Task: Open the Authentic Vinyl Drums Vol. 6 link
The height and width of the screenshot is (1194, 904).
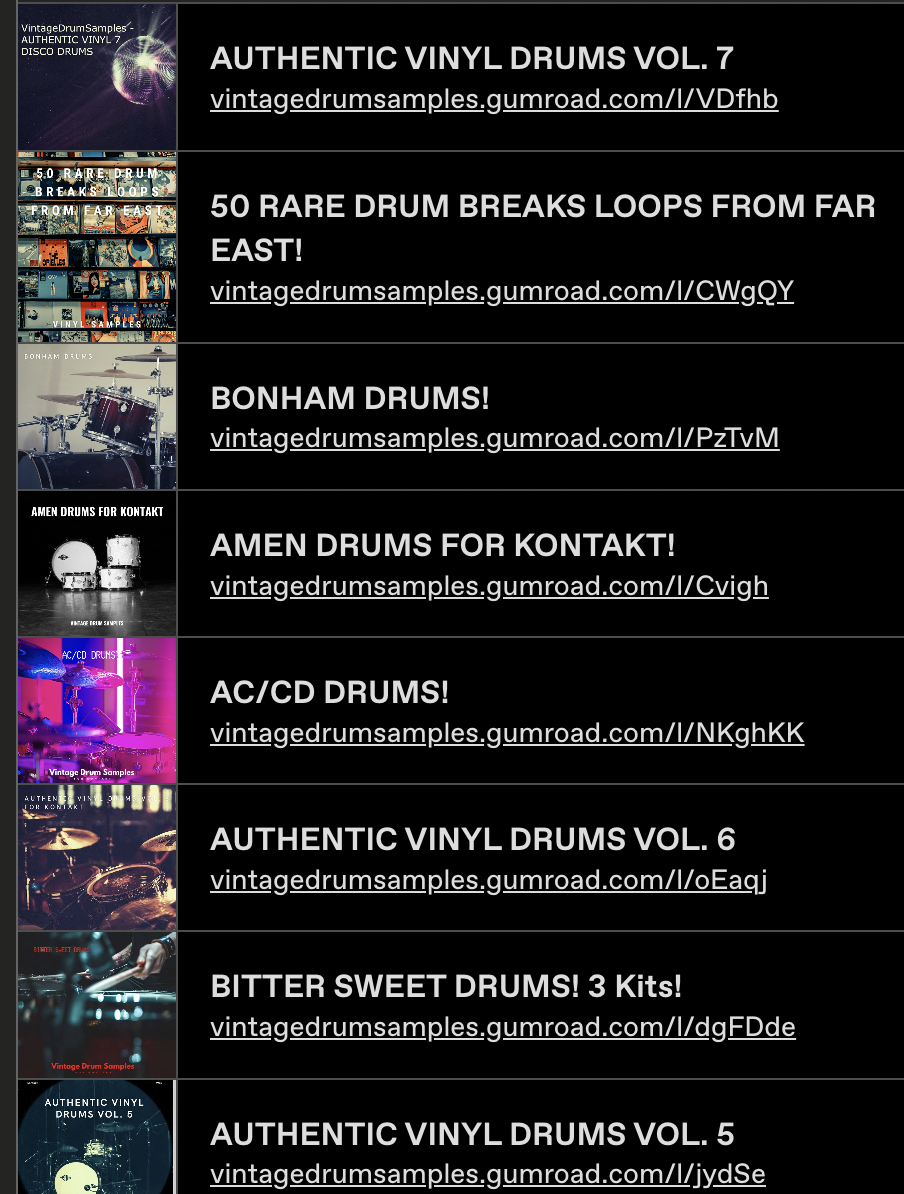Action: tap(488, 880)
